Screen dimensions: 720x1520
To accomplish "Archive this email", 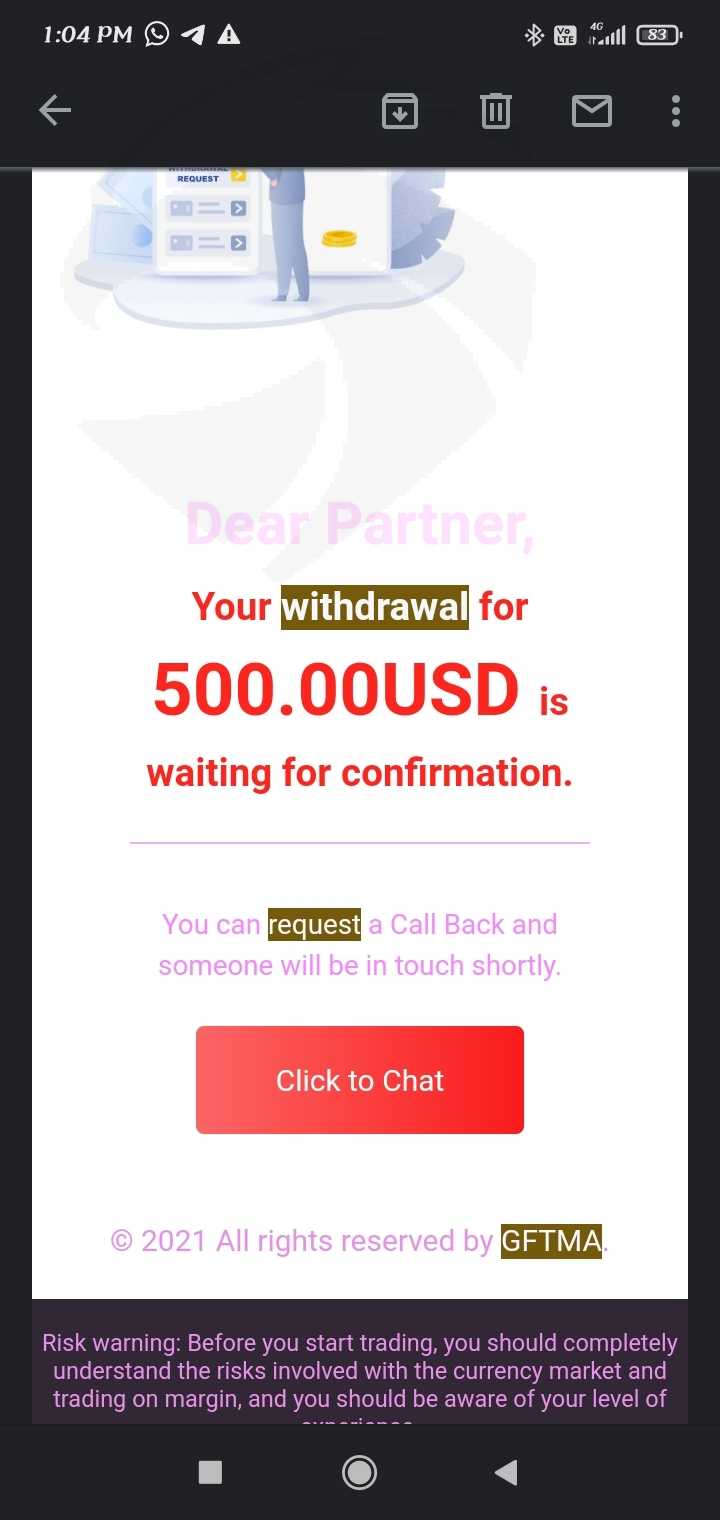I will point(400,111).
